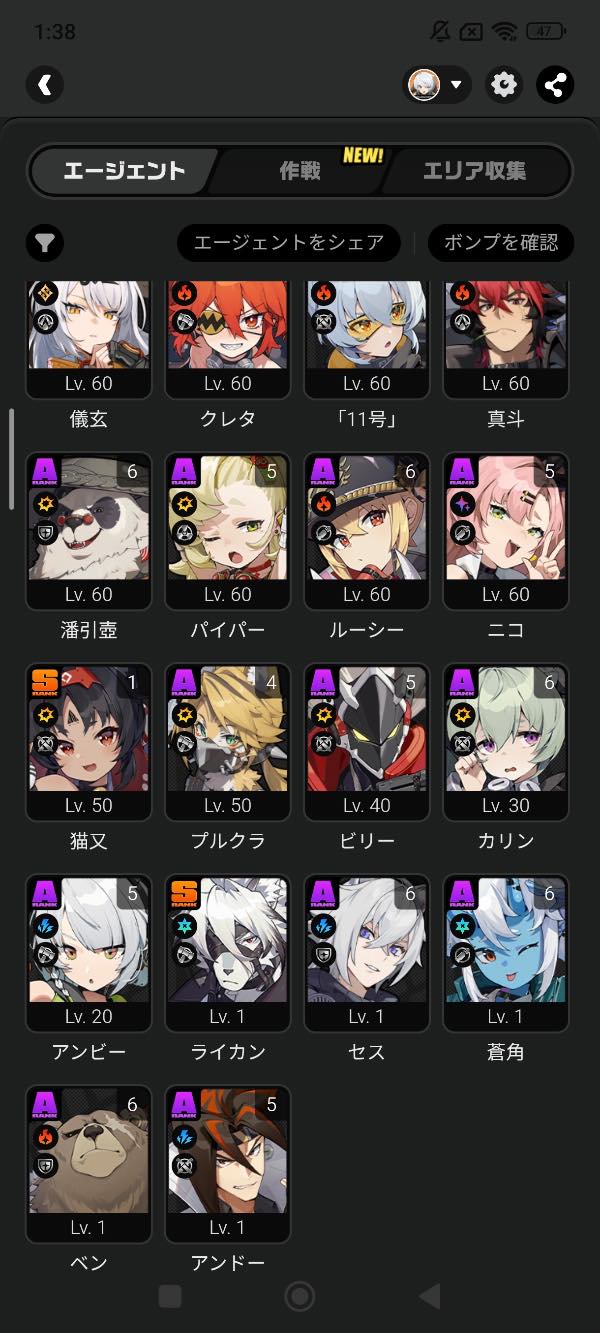Switch to the エリア収集 tab
The width and height of the screenshot is (600, 1333).
(x=474, y=171)
